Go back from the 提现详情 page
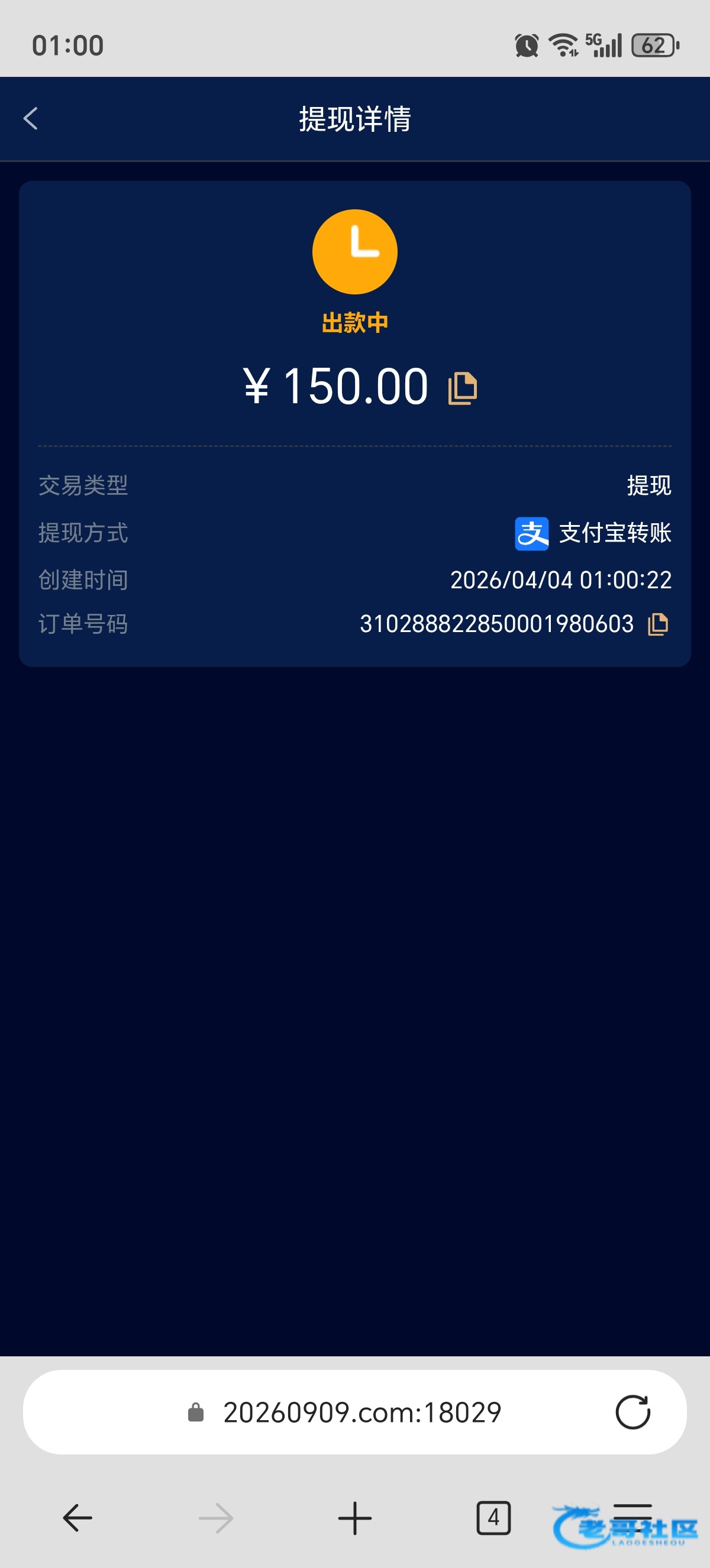Image resolution: width=710 pixels, height=1568 pixels. coord(30,119)
